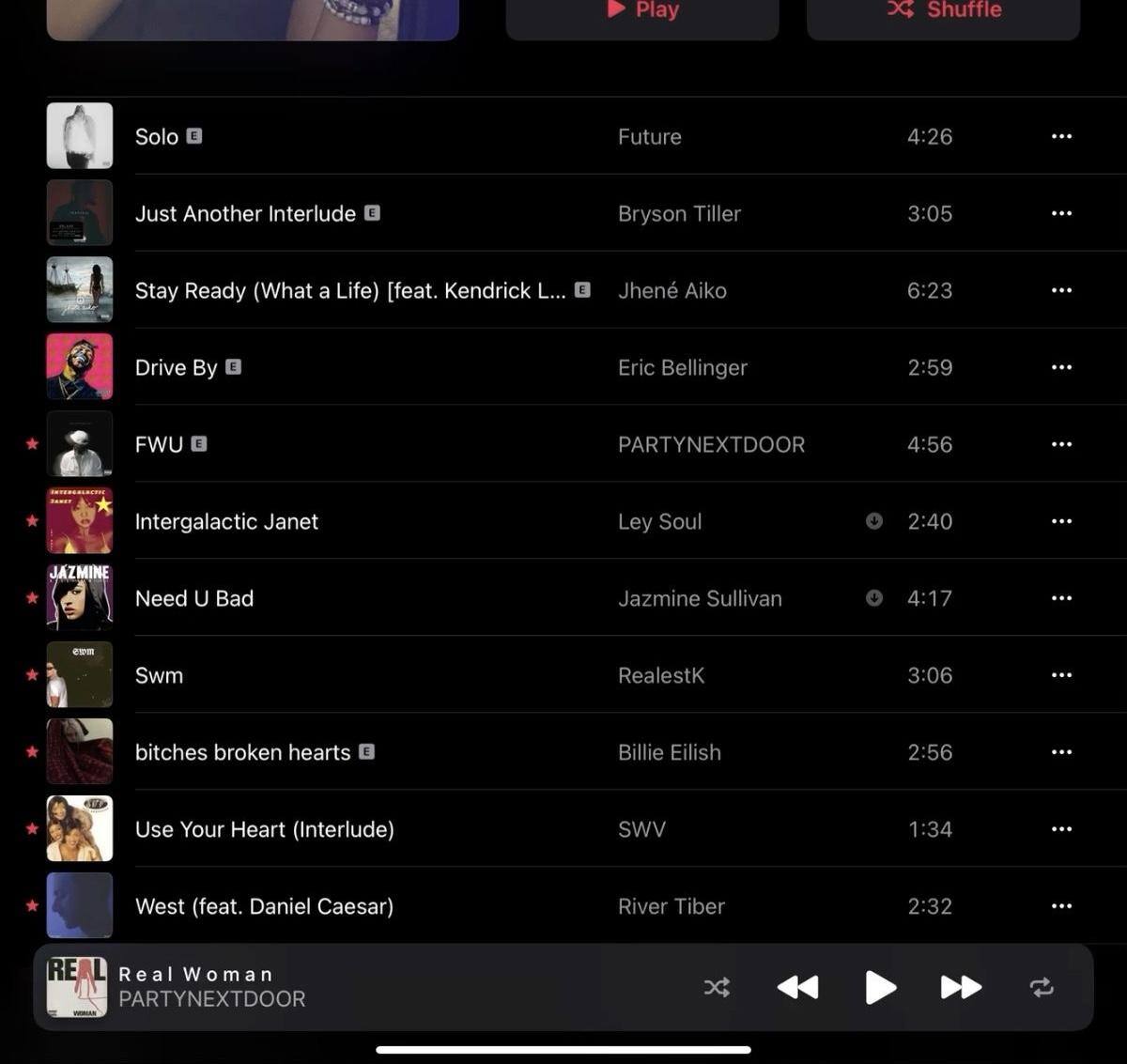
Task: Start playback with the Play button
Action: pos(642,11)
